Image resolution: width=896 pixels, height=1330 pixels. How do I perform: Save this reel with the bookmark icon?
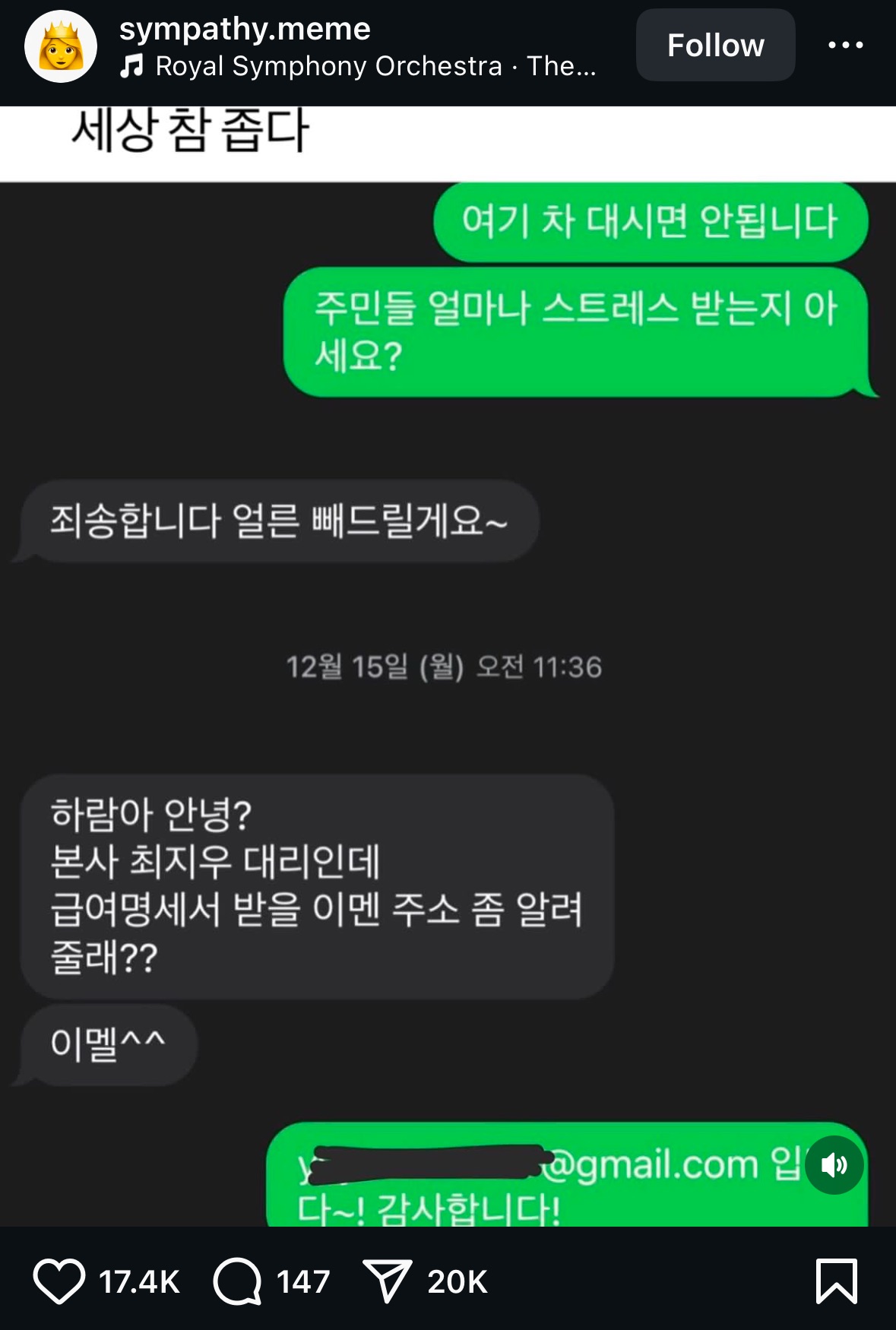[x=836, y=1281]
